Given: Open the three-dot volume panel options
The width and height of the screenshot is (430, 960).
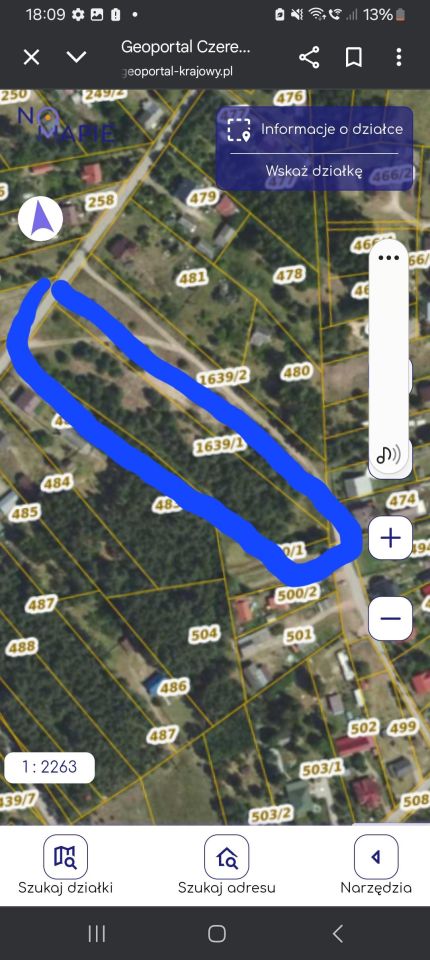Looking at the screenshot, I should point(388,258).
